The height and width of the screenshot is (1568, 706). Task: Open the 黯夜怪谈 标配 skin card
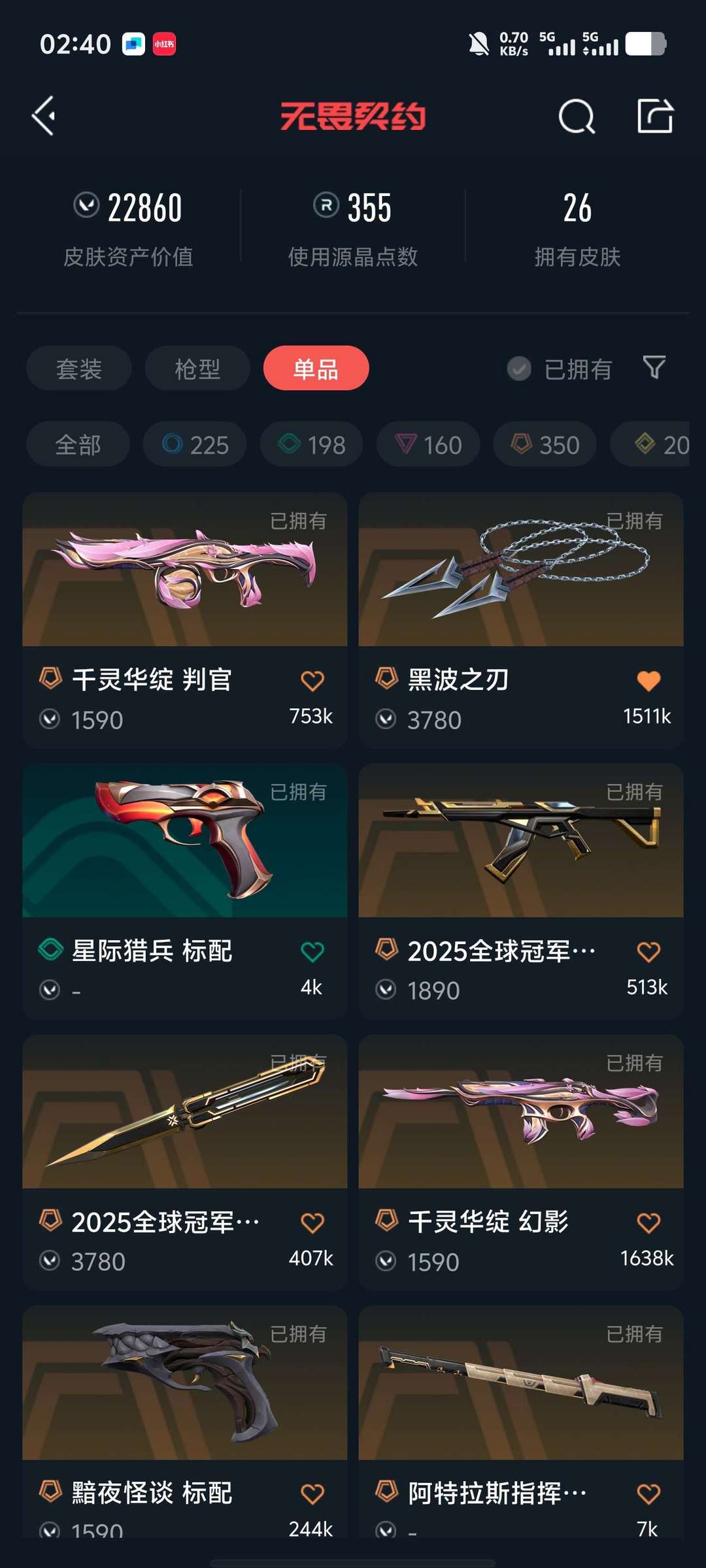(184, 1385)
